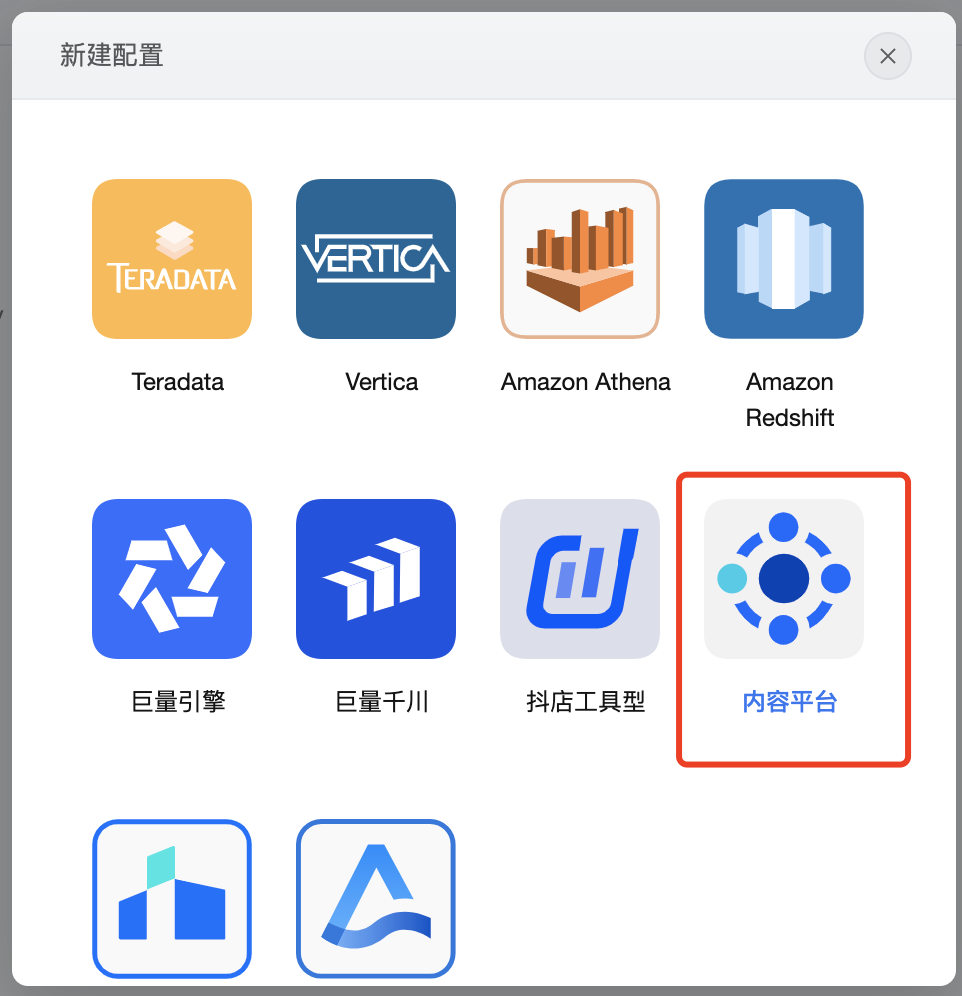
Task: Choose the 巨量千川 tile
Action: pos(376,579)
